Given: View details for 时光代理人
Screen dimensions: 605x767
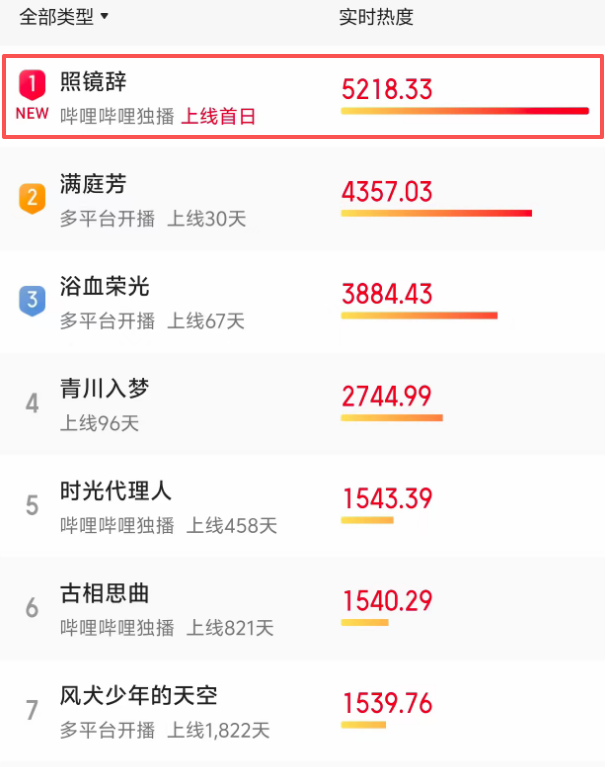Looking at the screenshot, I should click(x=116, y=491).
